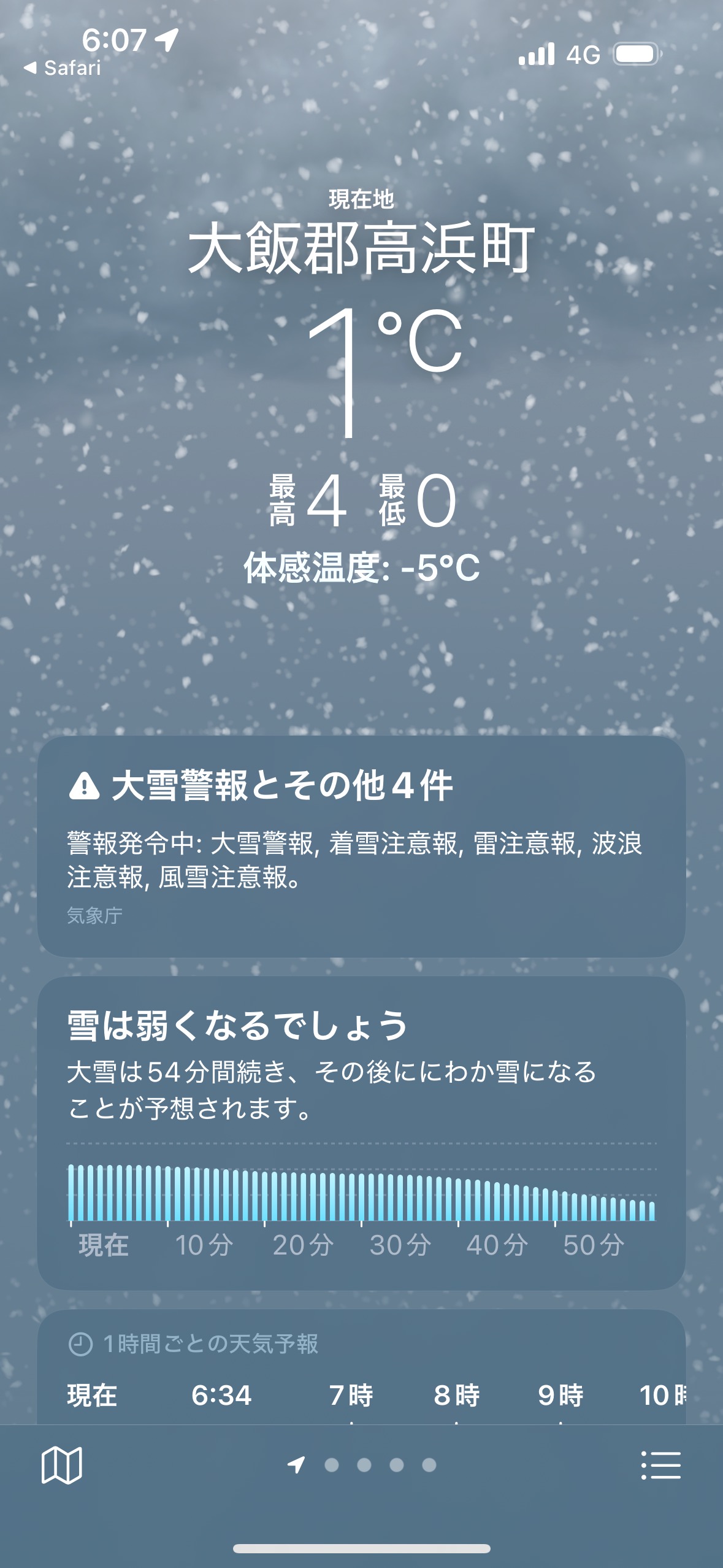The height and width of the screenshot is (1568, 723).
Task: Open the hourly forecast card
Action: 361,1367
